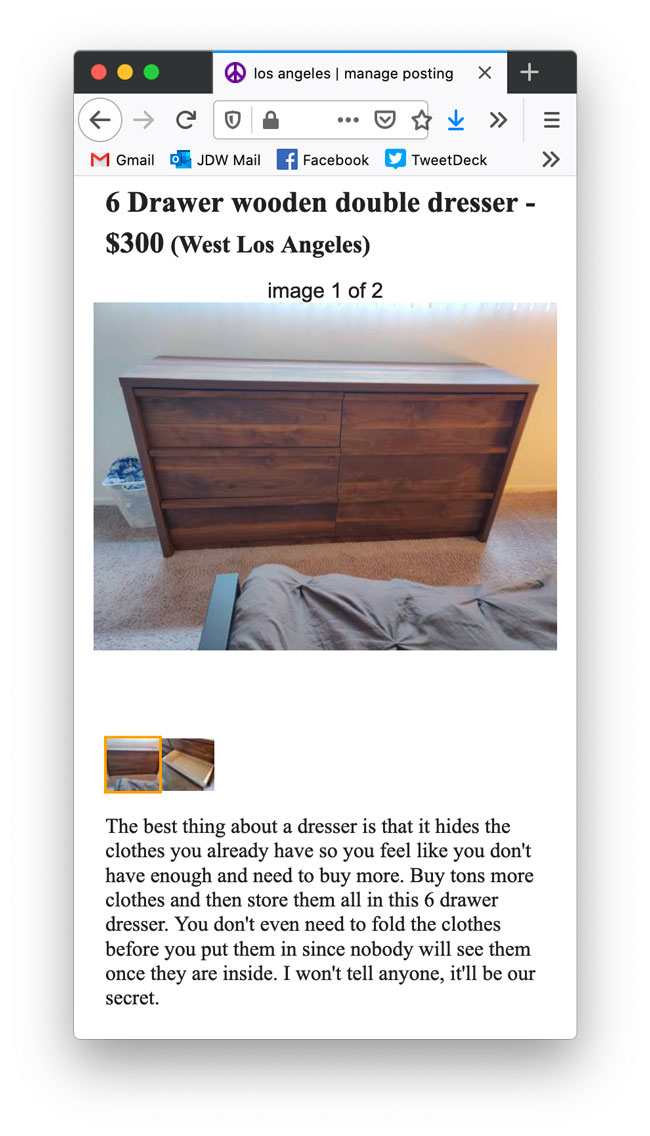View site security lock information

(271, 120)
